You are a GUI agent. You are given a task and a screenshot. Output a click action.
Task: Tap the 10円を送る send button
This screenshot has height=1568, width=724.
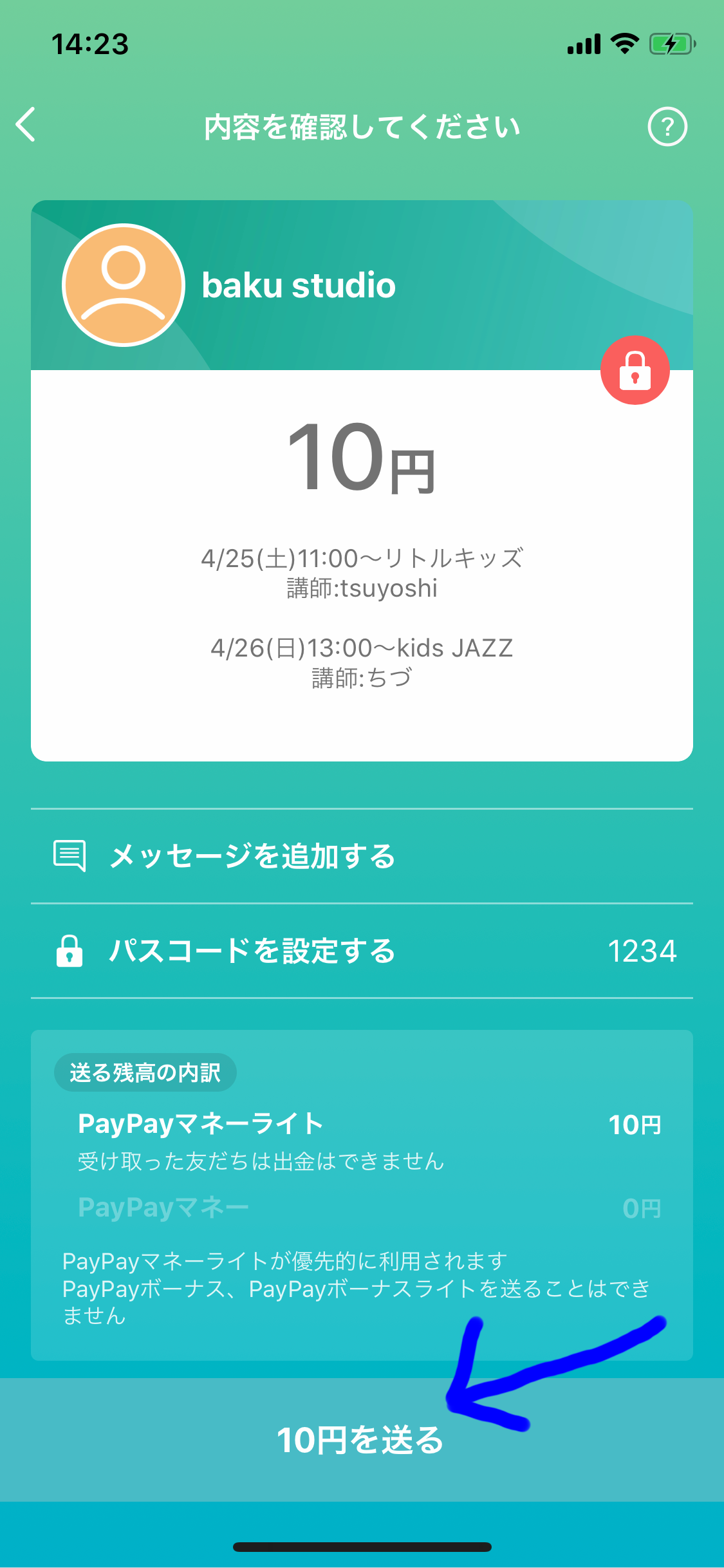(x=361, y=1440)
